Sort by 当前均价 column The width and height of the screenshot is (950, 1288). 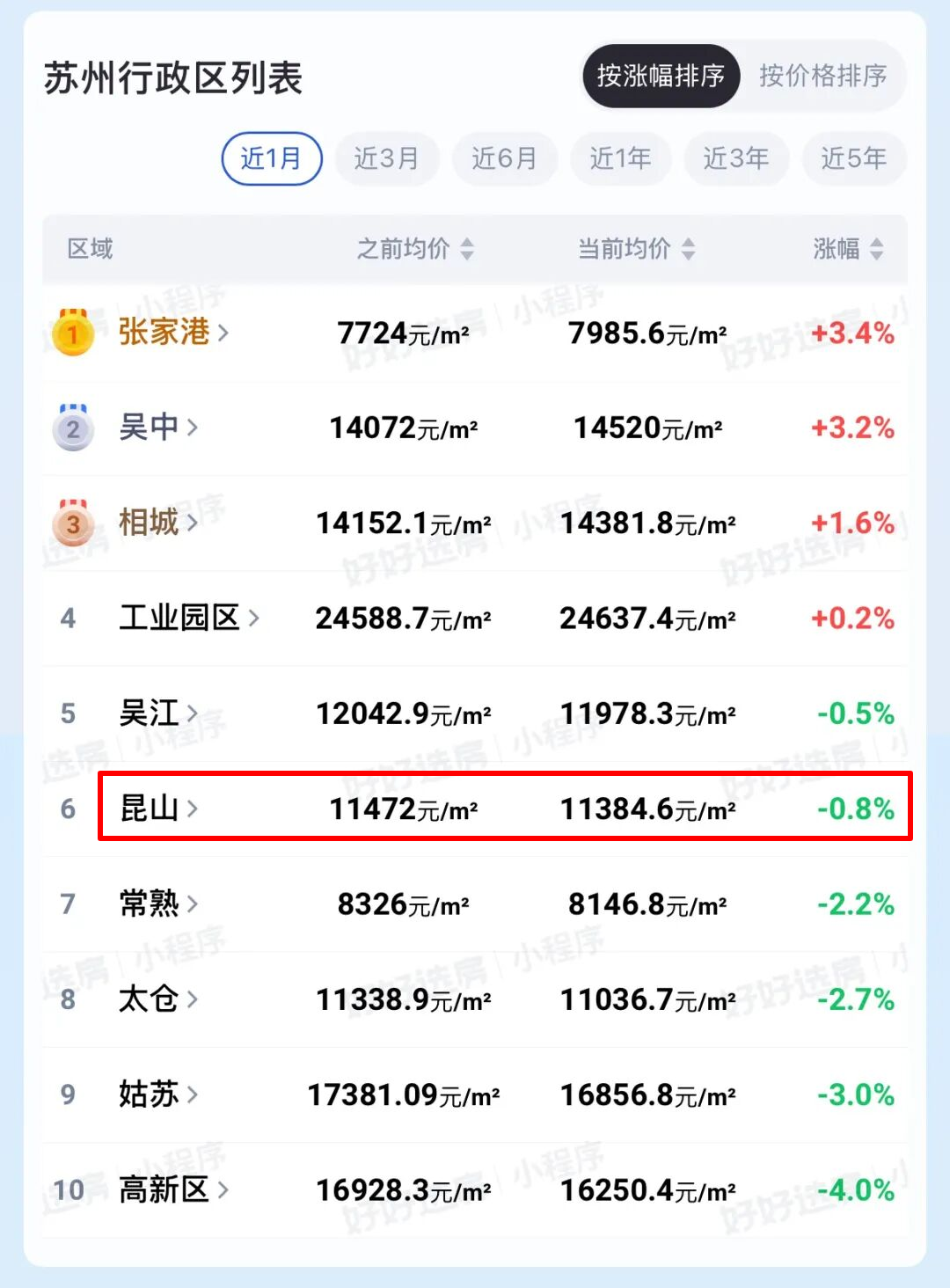[x=636, y=249]
